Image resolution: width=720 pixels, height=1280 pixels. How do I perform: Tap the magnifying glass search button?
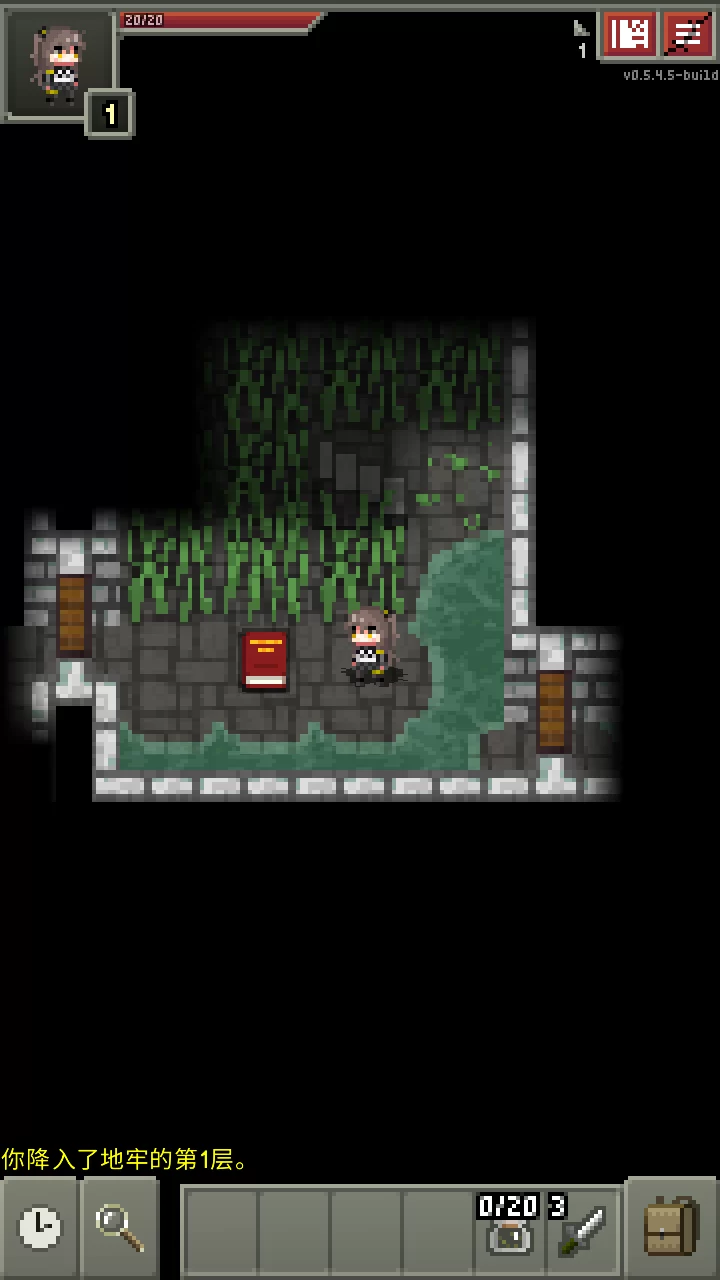[x=119, y=1226]
